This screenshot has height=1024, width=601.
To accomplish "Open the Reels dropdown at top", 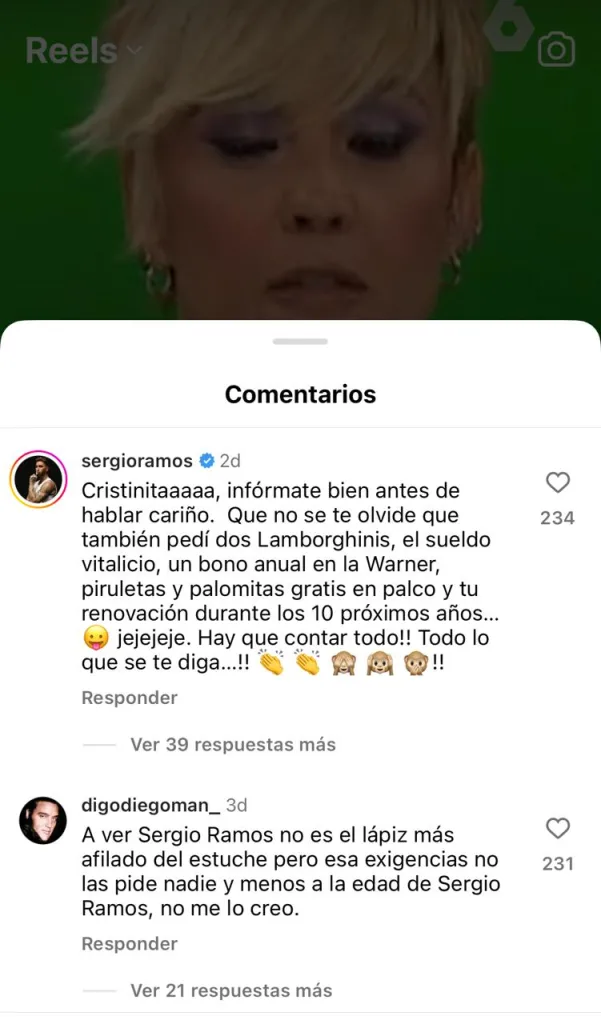I will [83, 50].
